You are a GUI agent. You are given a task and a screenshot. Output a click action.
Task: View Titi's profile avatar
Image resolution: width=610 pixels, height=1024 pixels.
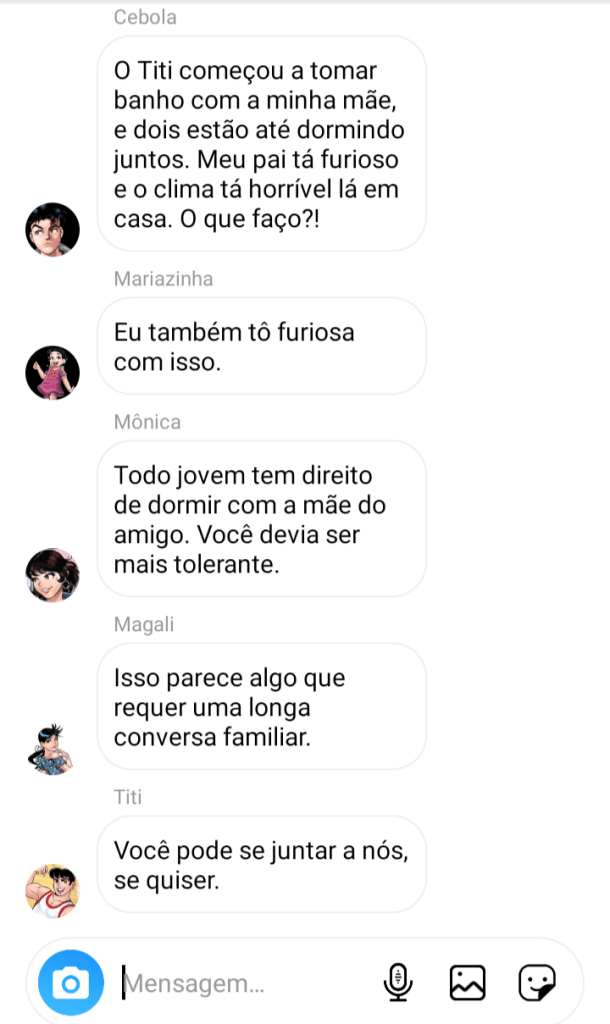(52, 890)
